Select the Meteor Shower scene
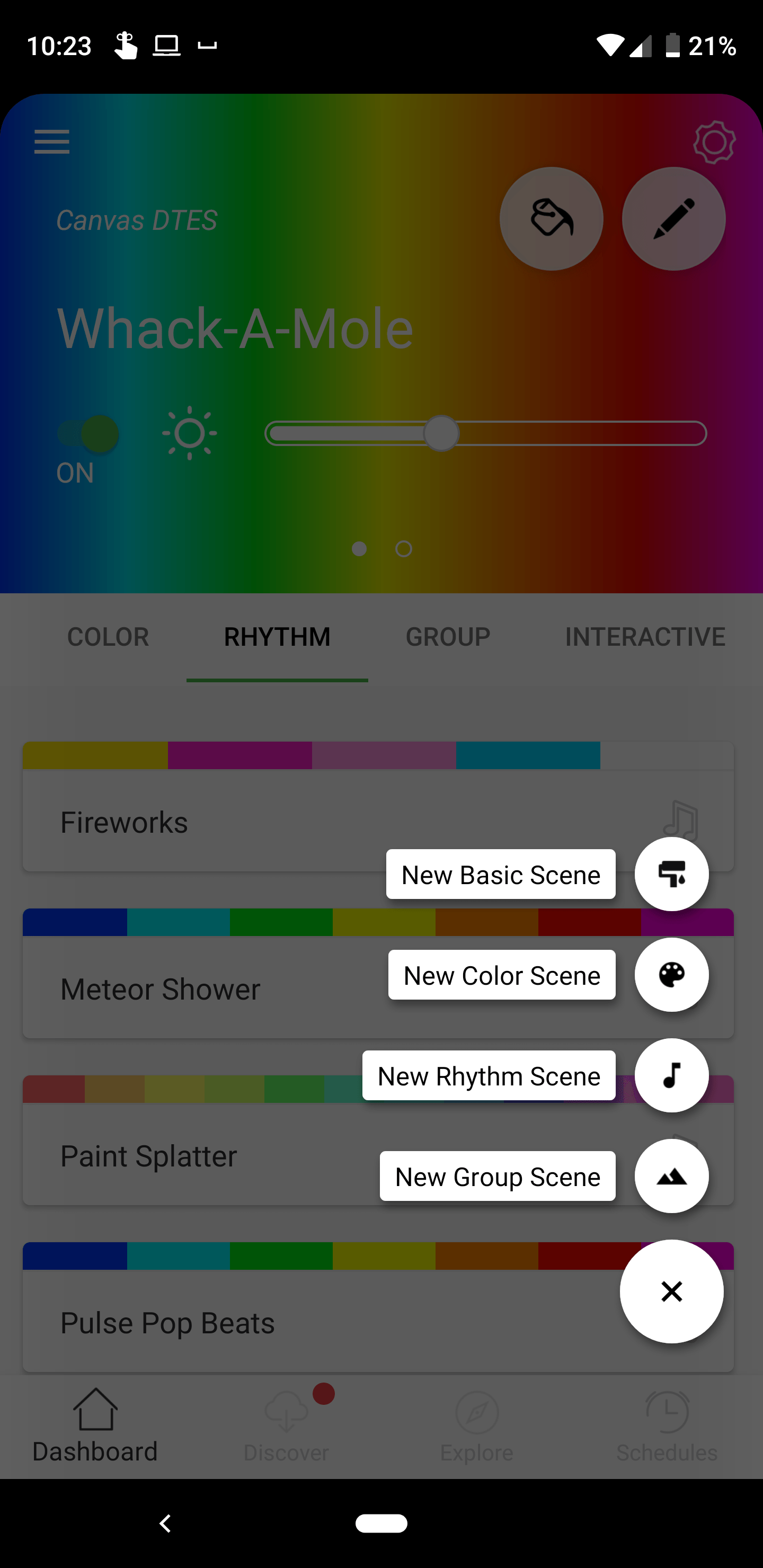Screen dimensions: 763x1568 183,989
